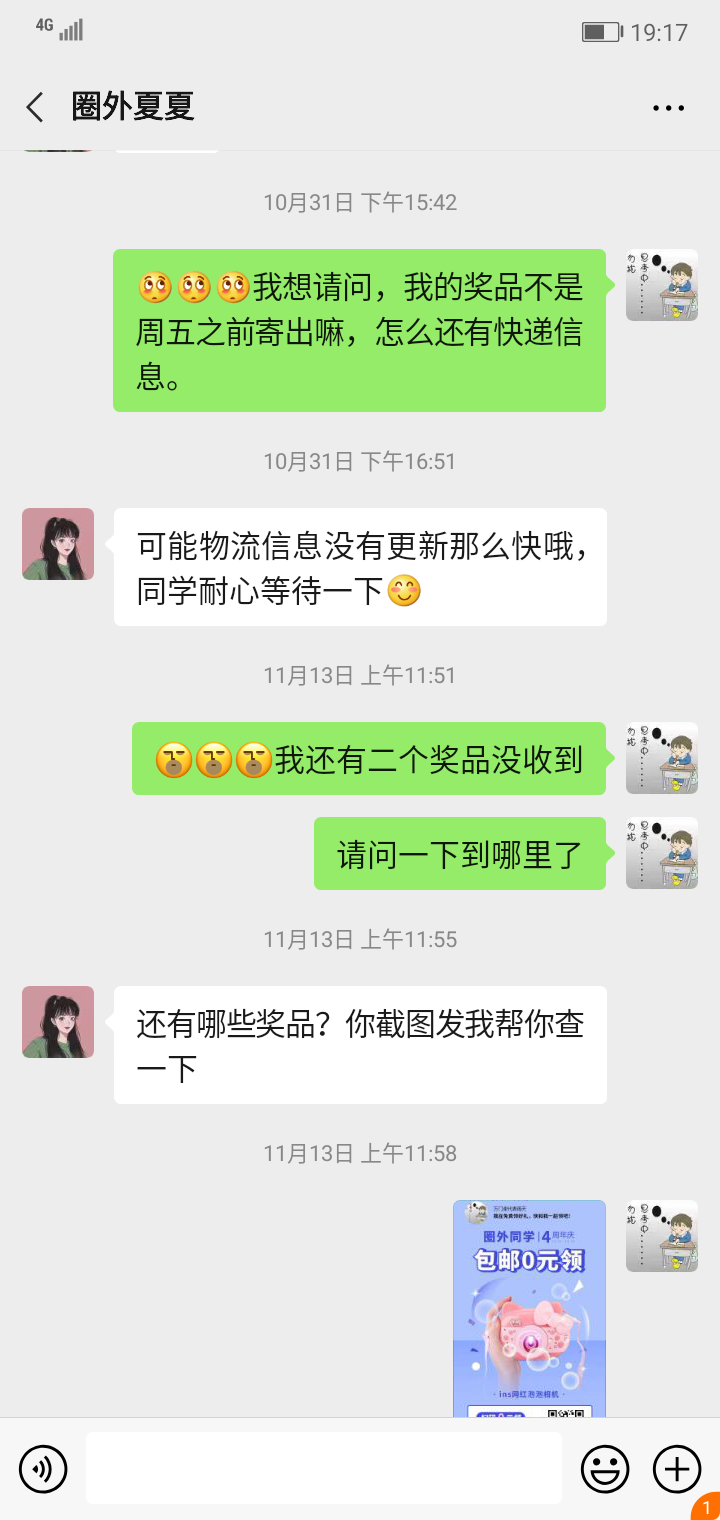Switch to voice message input

(x=43, y=1469)
